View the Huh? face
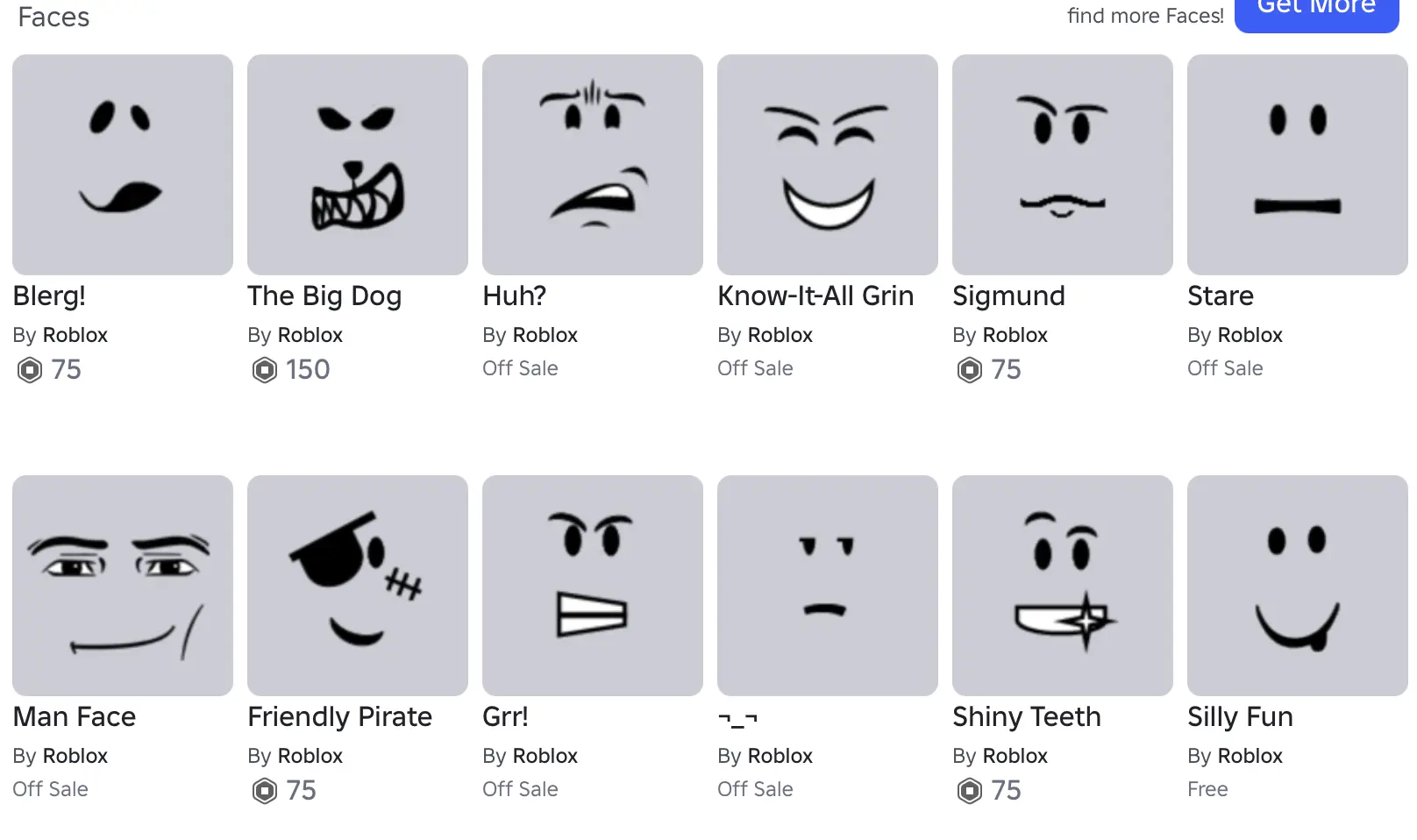The image size is (1417, 840). click(x=593, y=165)
